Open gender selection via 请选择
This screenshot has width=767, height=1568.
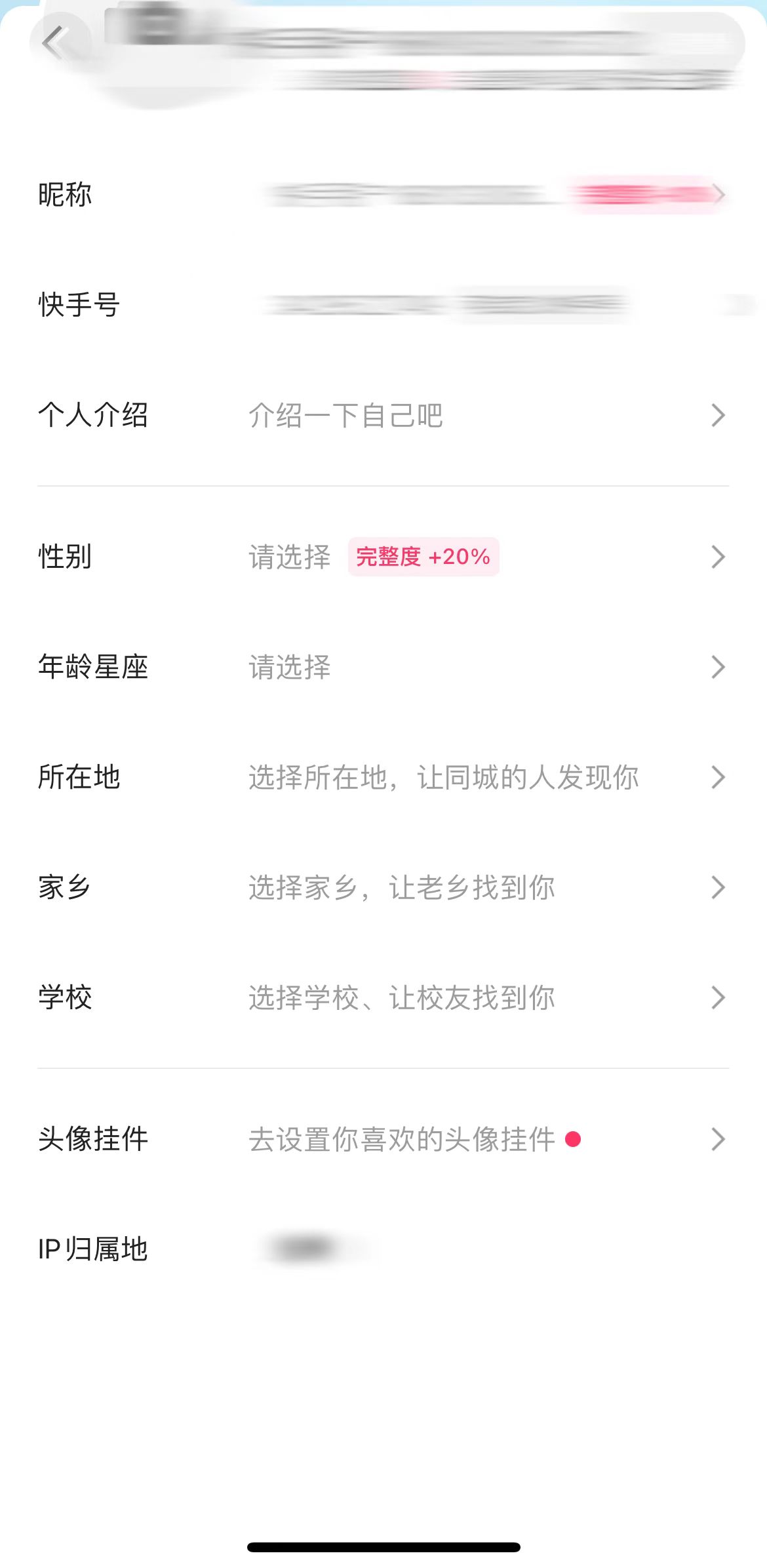click(x=289, y=557)
